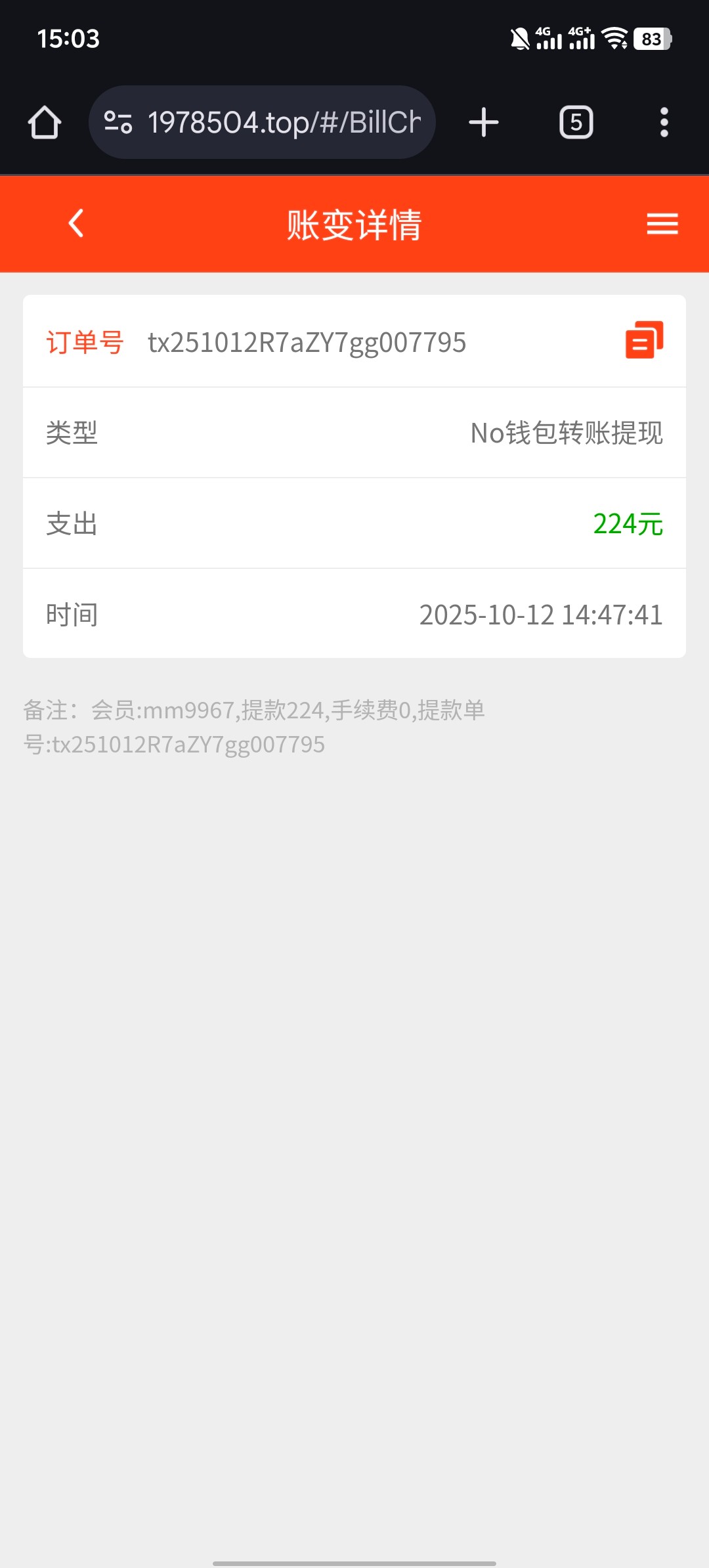Open the tab switcher showing 5 tabs
709x1568 pixels.
576,123
